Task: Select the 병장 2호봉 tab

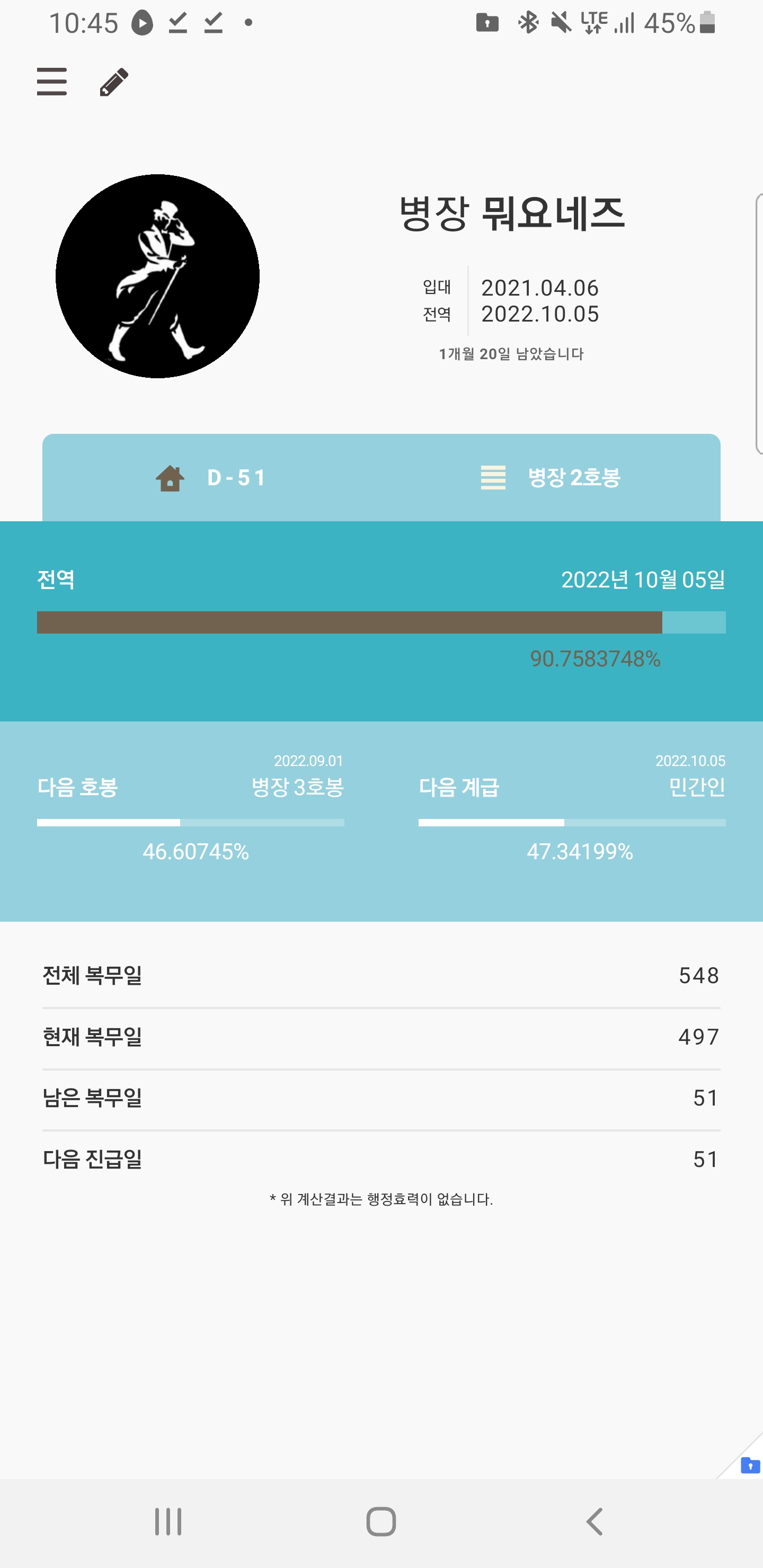Action: [x=551, y=478]
